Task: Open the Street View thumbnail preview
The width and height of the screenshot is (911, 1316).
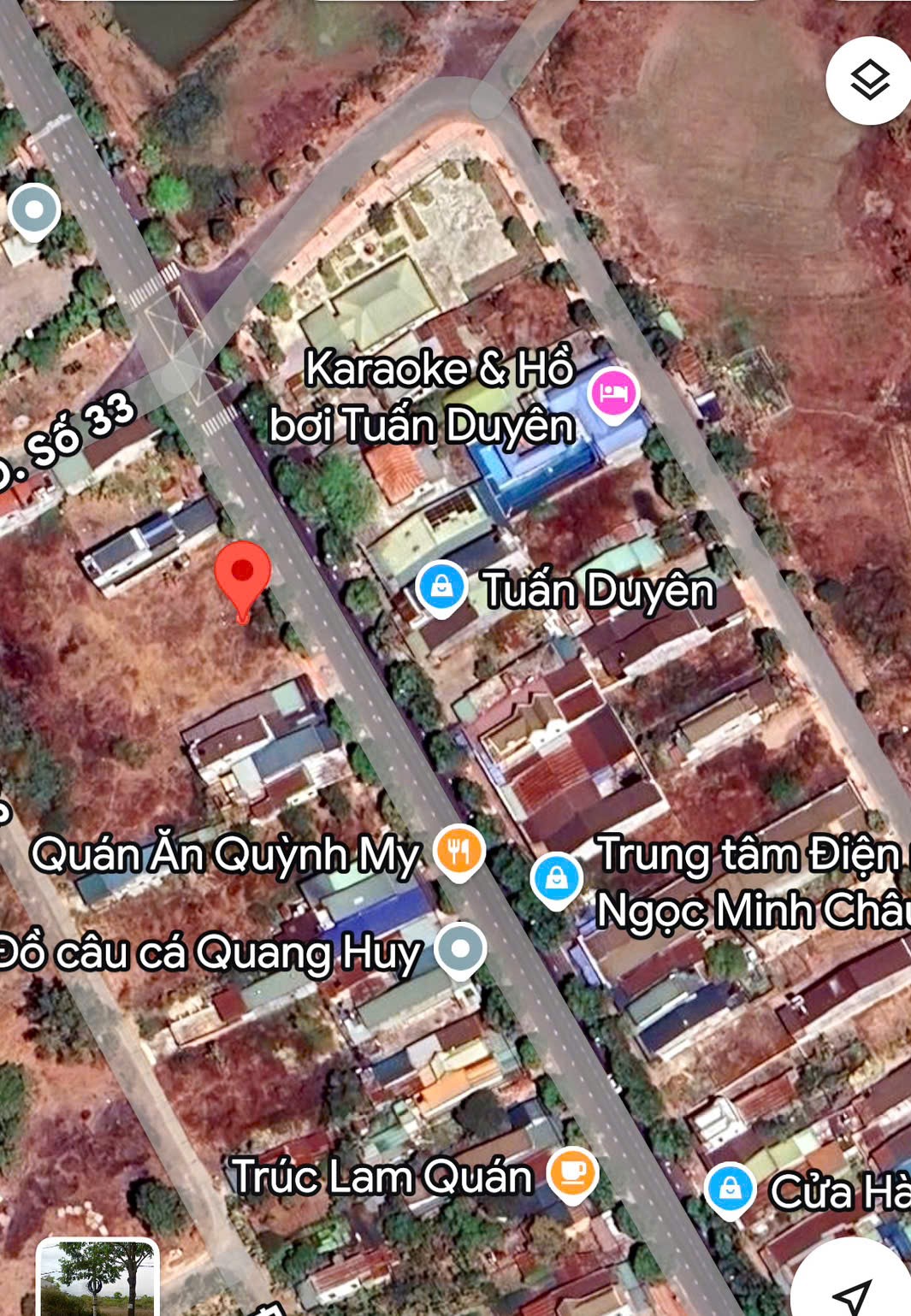Action: click(x=98, y=1277)
